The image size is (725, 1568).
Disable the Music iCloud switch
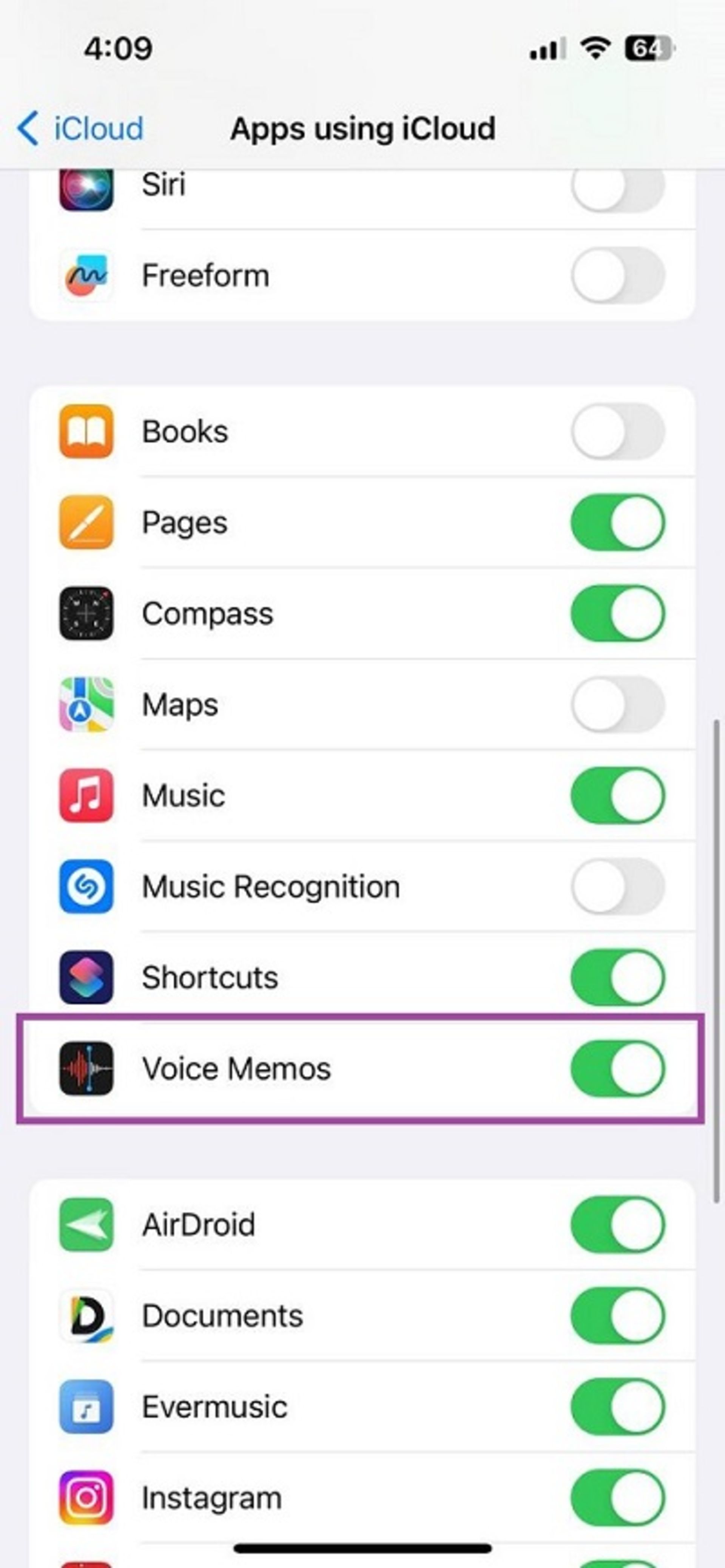[617, 796]
